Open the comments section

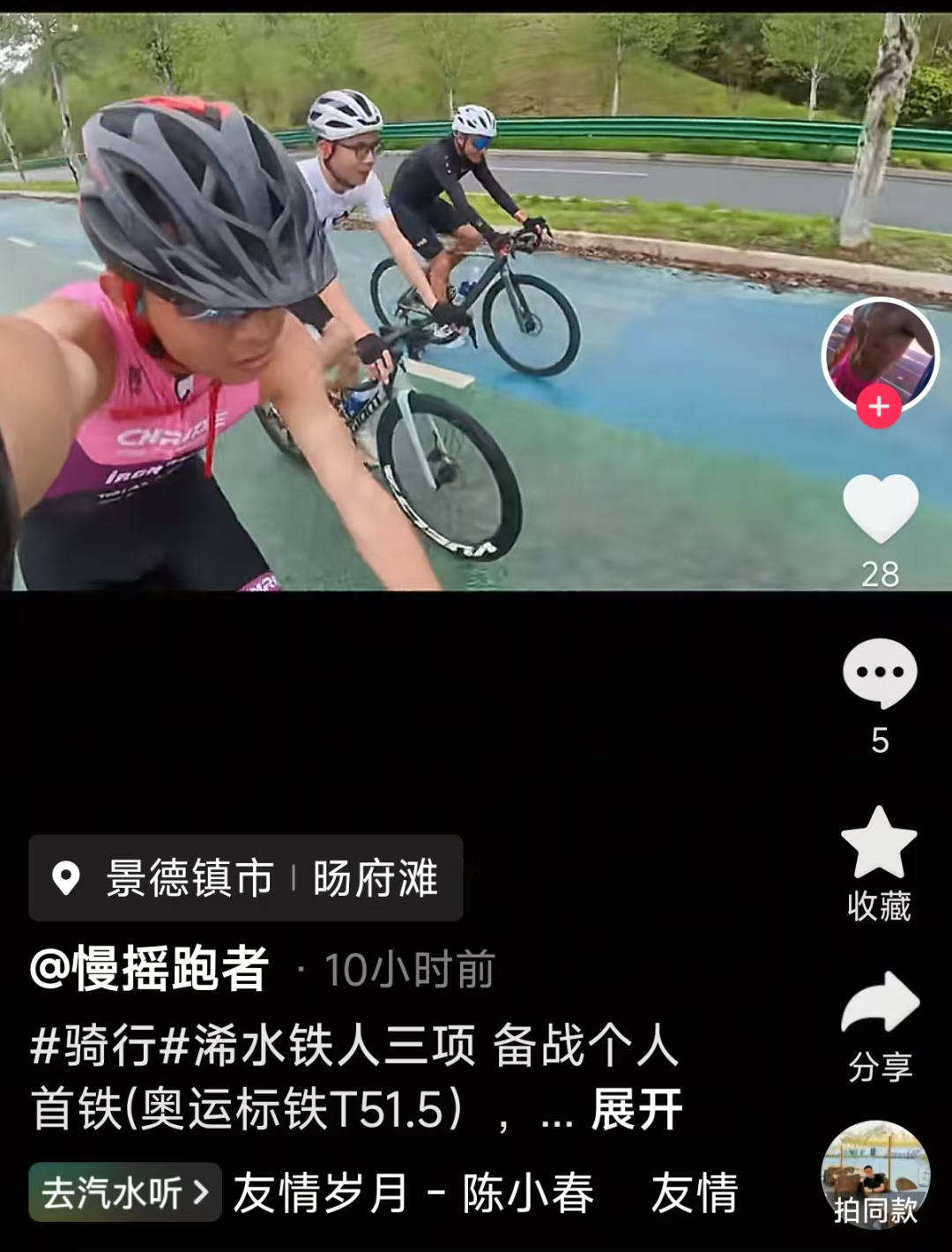tap(880, 673)
